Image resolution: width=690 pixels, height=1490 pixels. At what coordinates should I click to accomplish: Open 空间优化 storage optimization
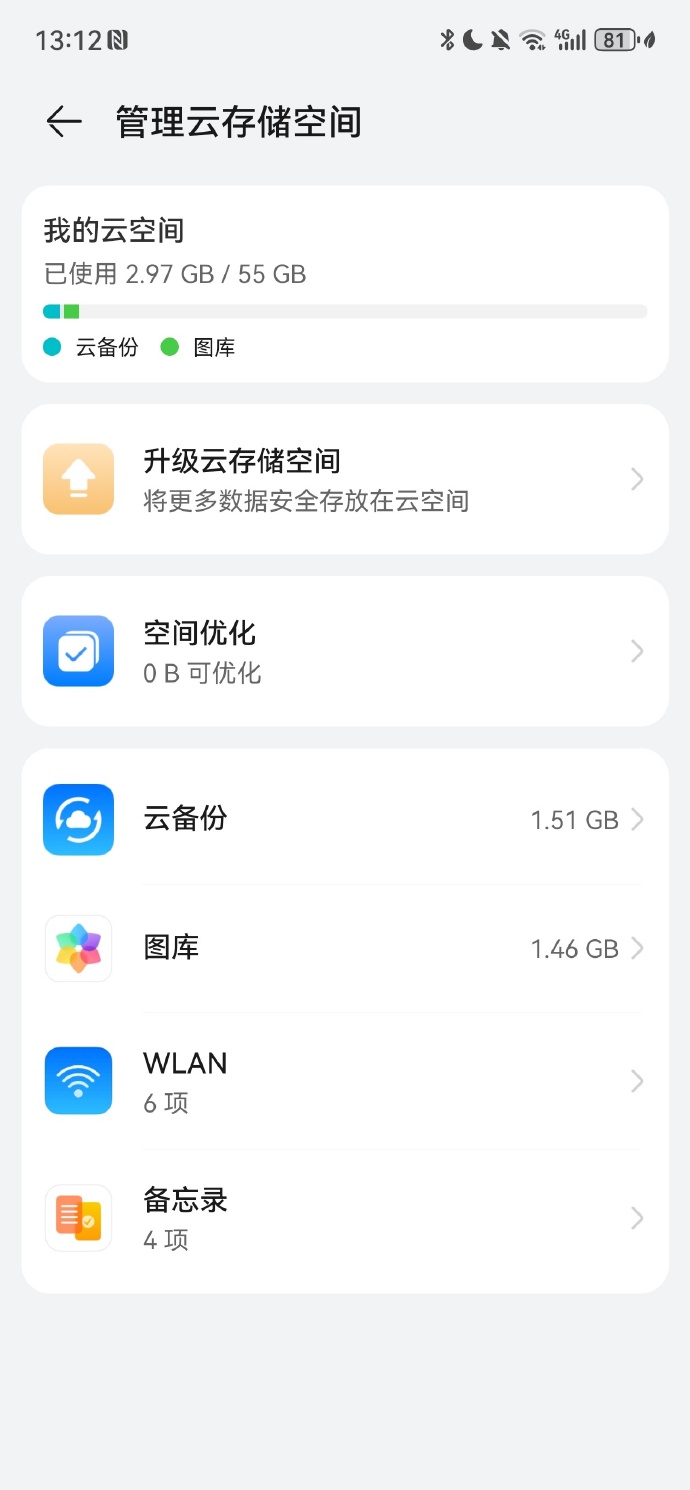click(344, 652)
